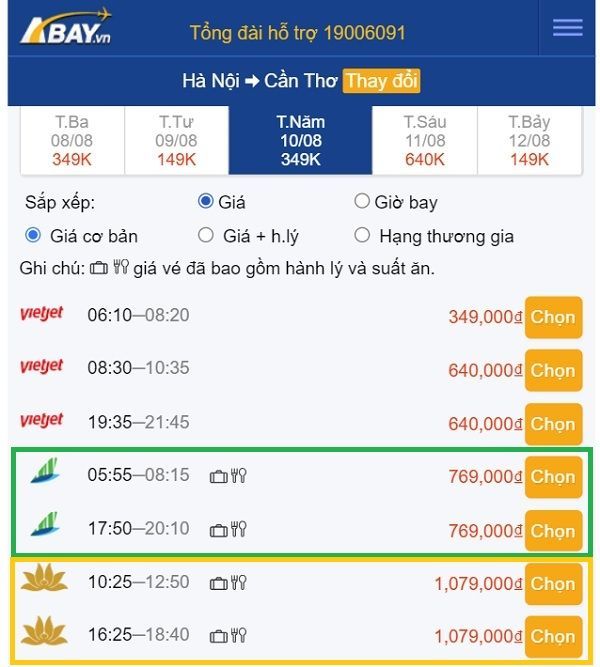Choose the Vietjet 19:35–21:45 flight

[x=553, y=424]
